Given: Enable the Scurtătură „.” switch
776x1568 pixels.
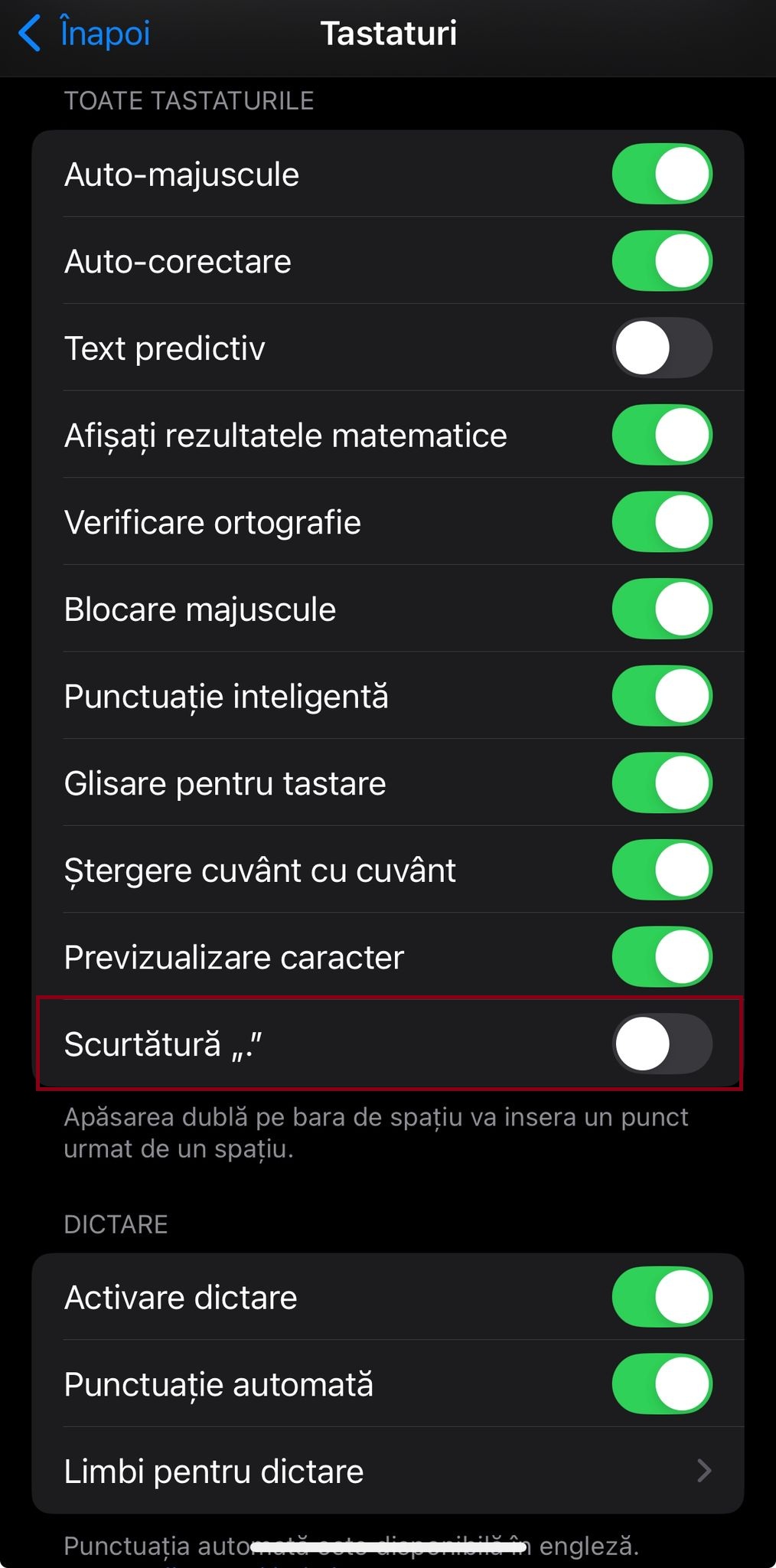Looking at the screenshot, I should [662, 1044].
